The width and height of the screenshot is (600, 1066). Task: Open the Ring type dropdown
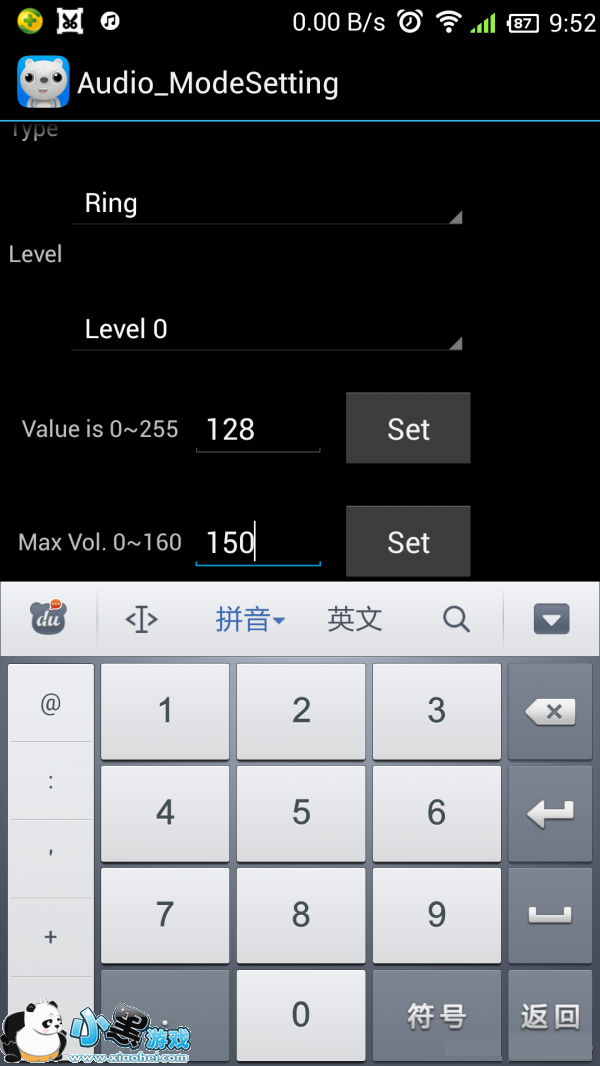(x=266, y=204)
